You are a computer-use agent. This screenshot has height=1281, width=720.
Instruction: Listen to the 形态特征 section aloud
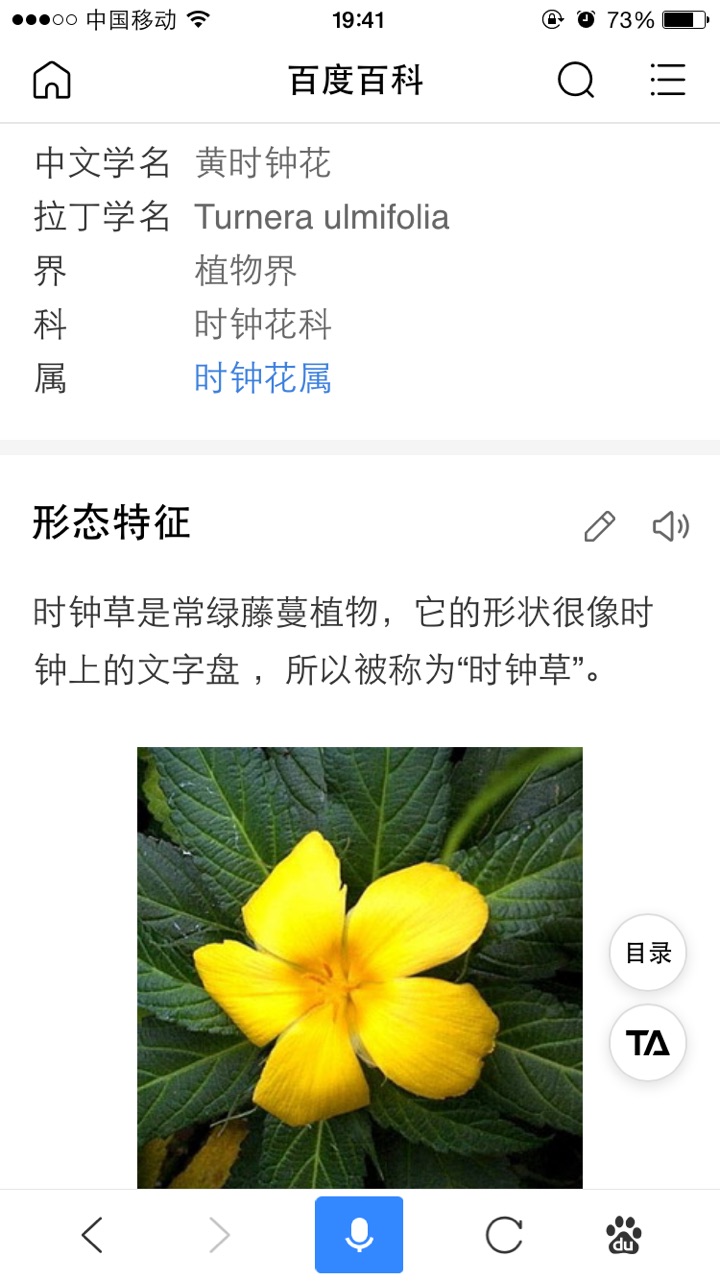[x=670, y=526]
